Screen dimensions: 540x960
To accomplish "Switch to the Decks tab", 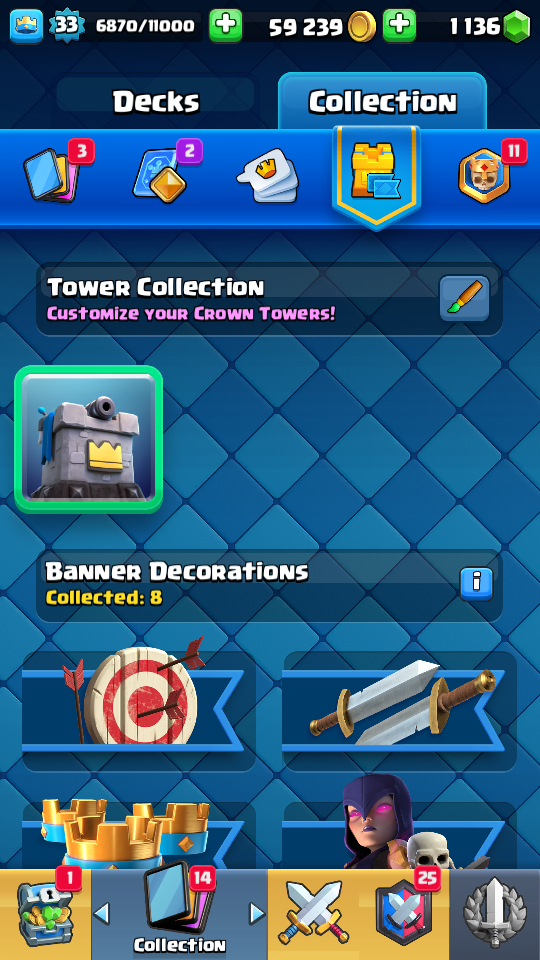I will coord(156,101).
